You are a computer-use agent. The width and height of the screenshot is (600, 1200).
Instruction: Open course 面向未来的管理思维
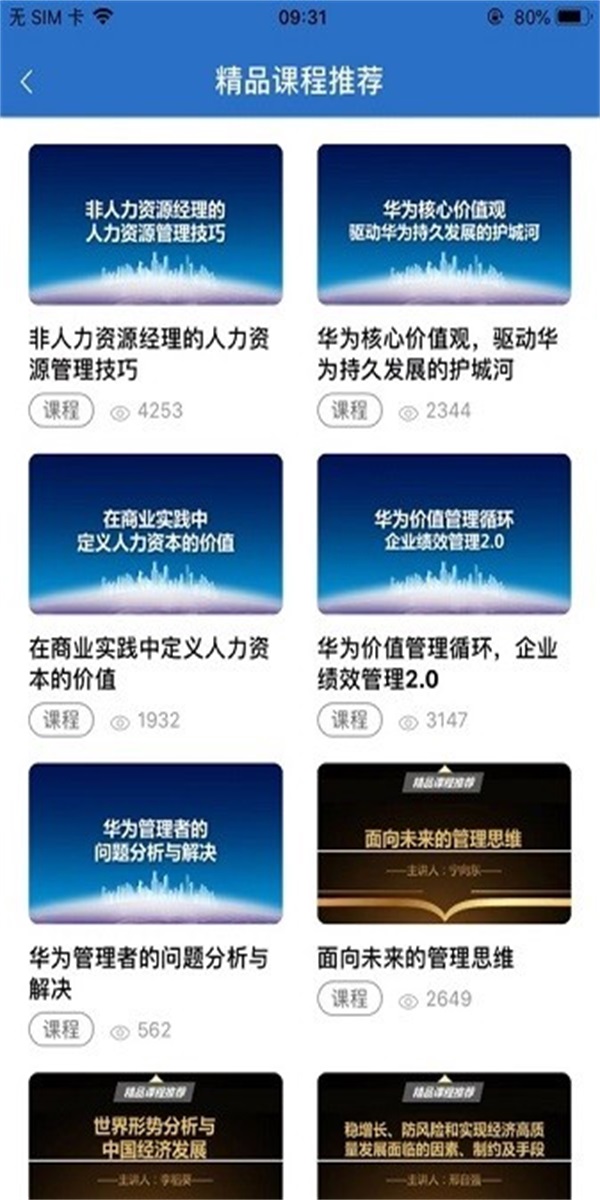444,843
